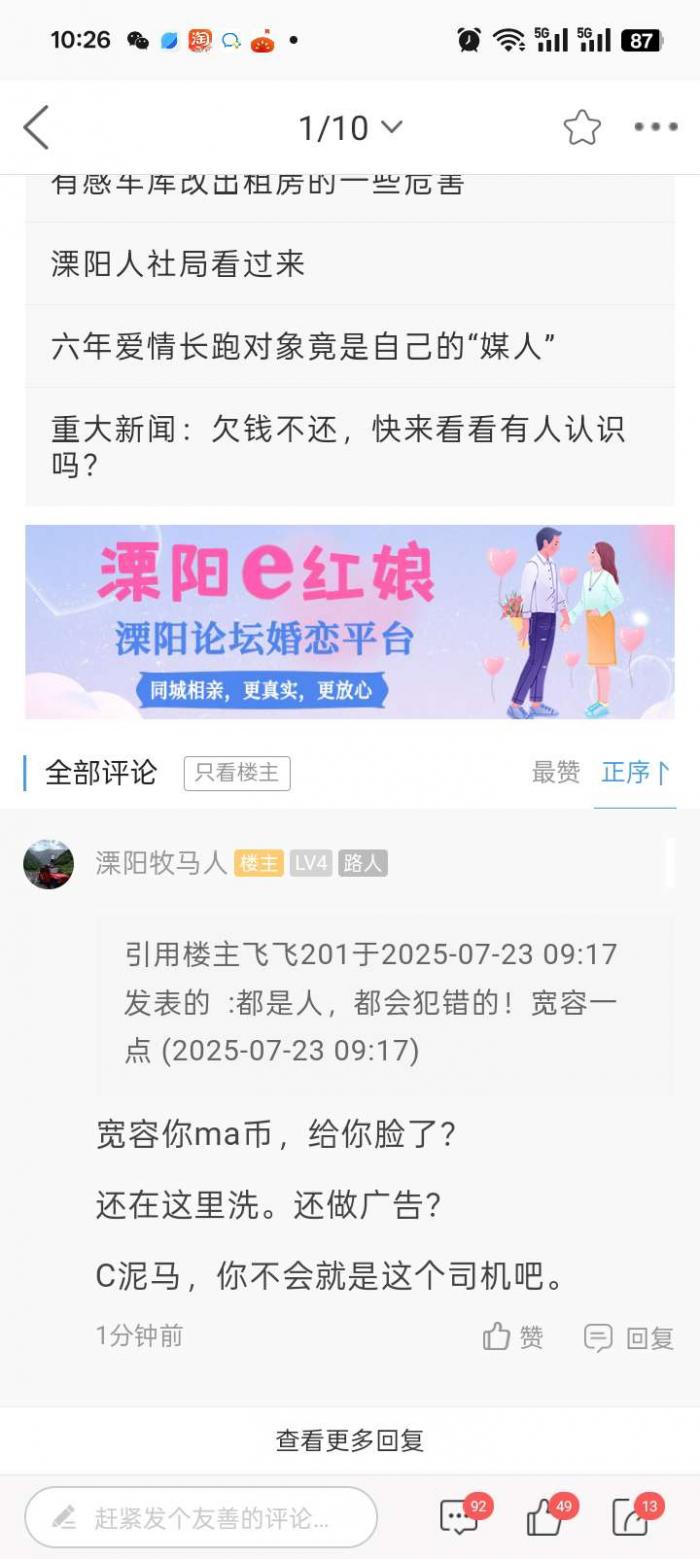The height and width of the screenshot is (1559, 700).
Task: Tap the comment input field 赶紧发个友善的评论
Action: 201,1517
